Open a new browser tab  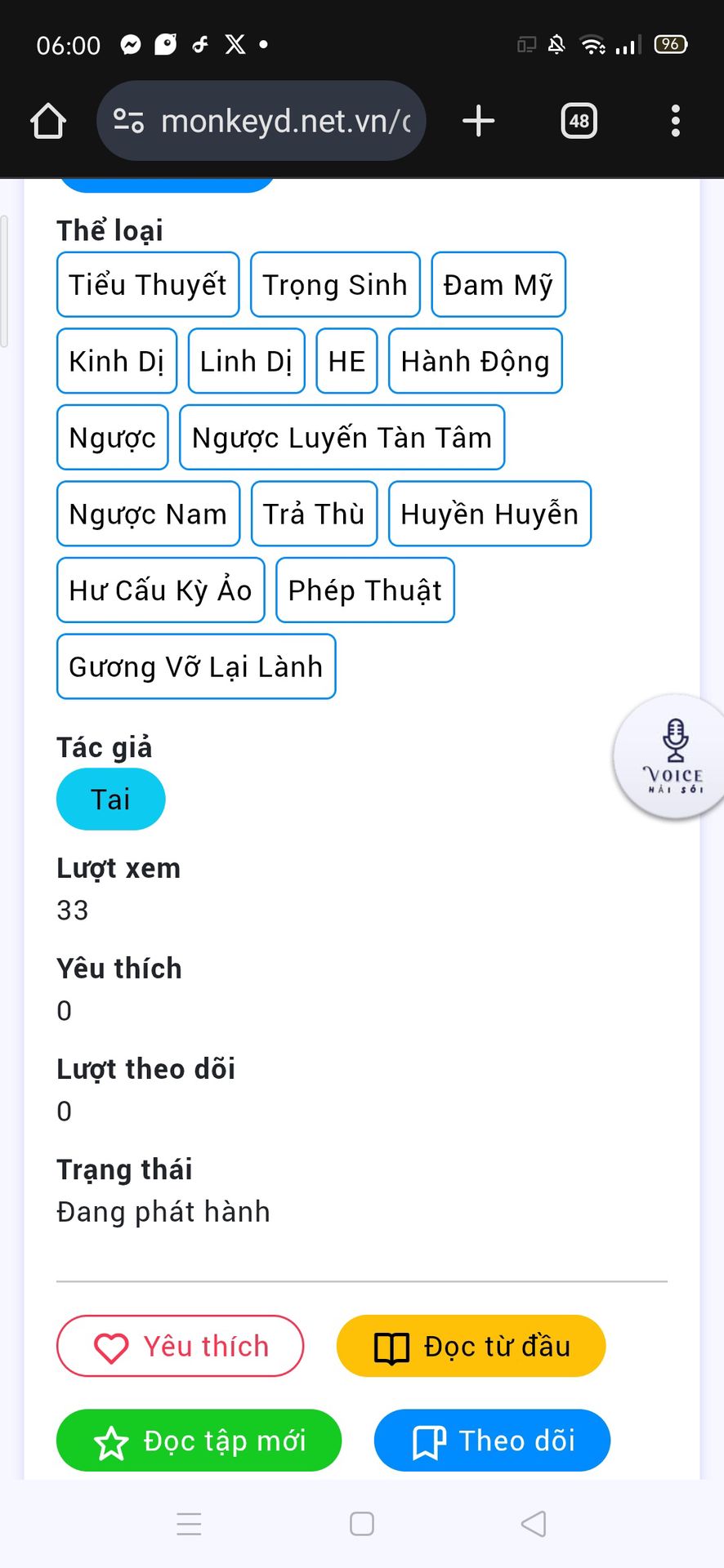[x=479, y=122]
